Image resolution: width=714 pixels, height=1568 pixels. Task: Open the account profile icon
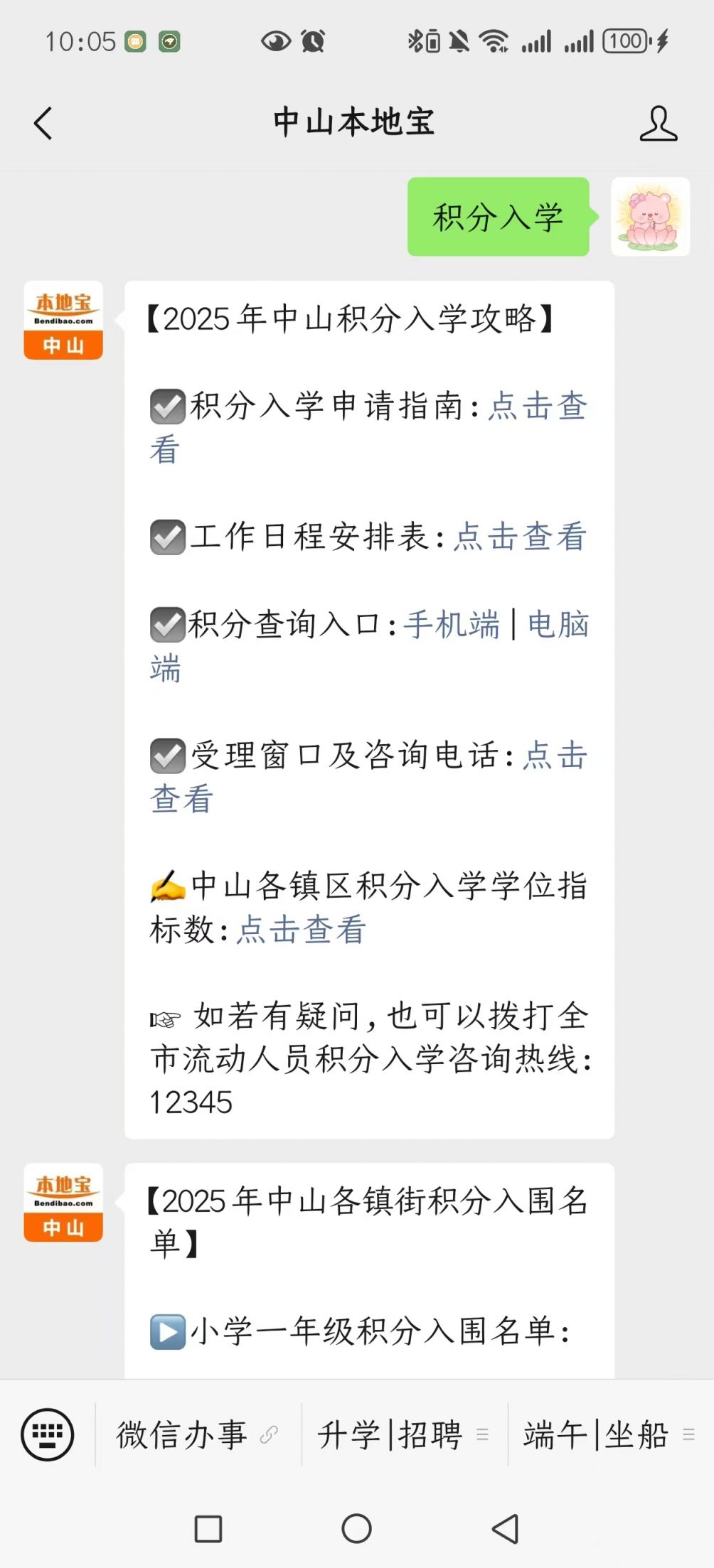click(658, 123)
